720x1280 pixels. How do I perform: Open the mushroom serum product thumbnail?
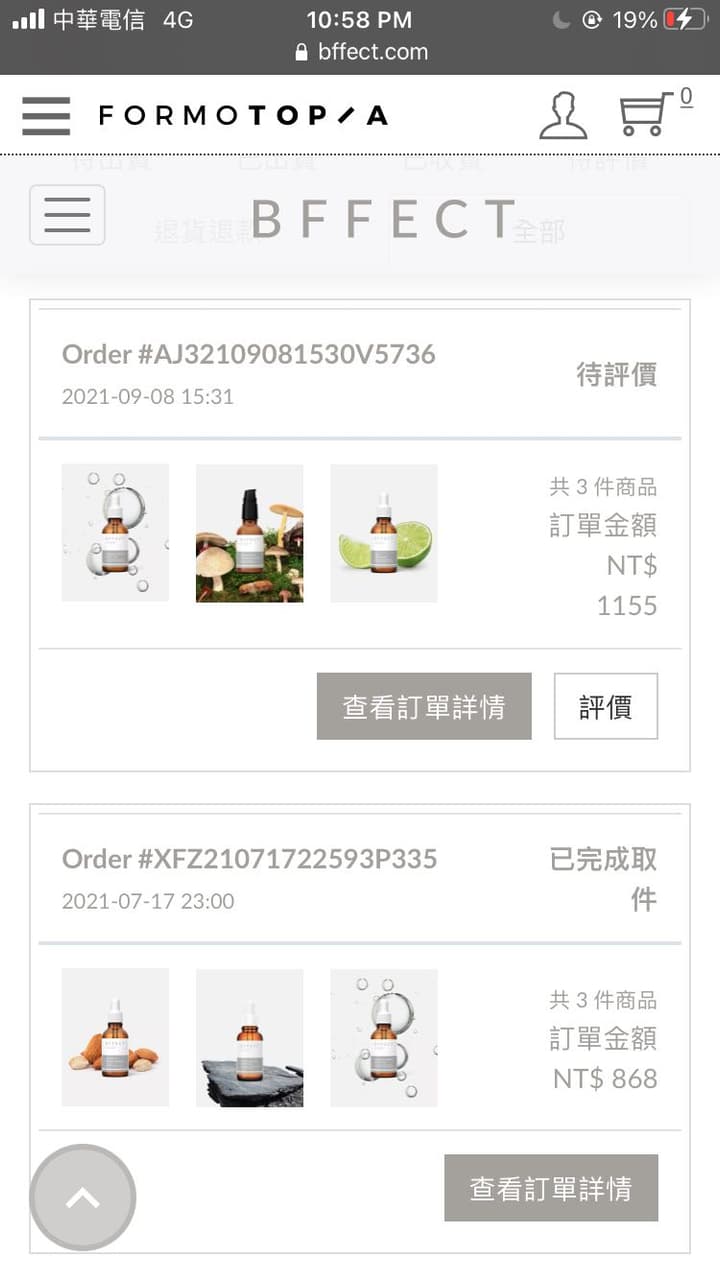249,533
